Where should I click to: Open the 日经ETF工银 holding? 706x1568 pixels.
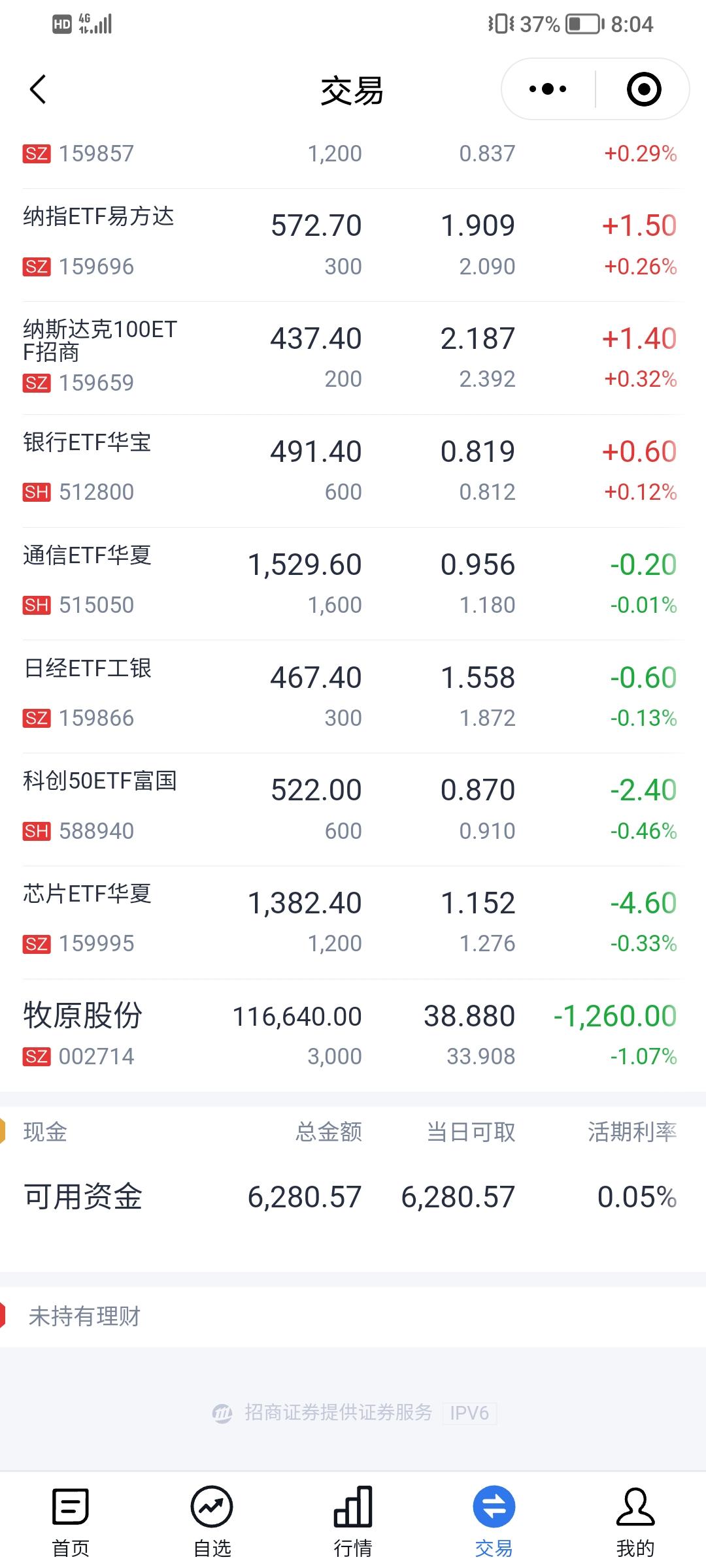point(353,696)
